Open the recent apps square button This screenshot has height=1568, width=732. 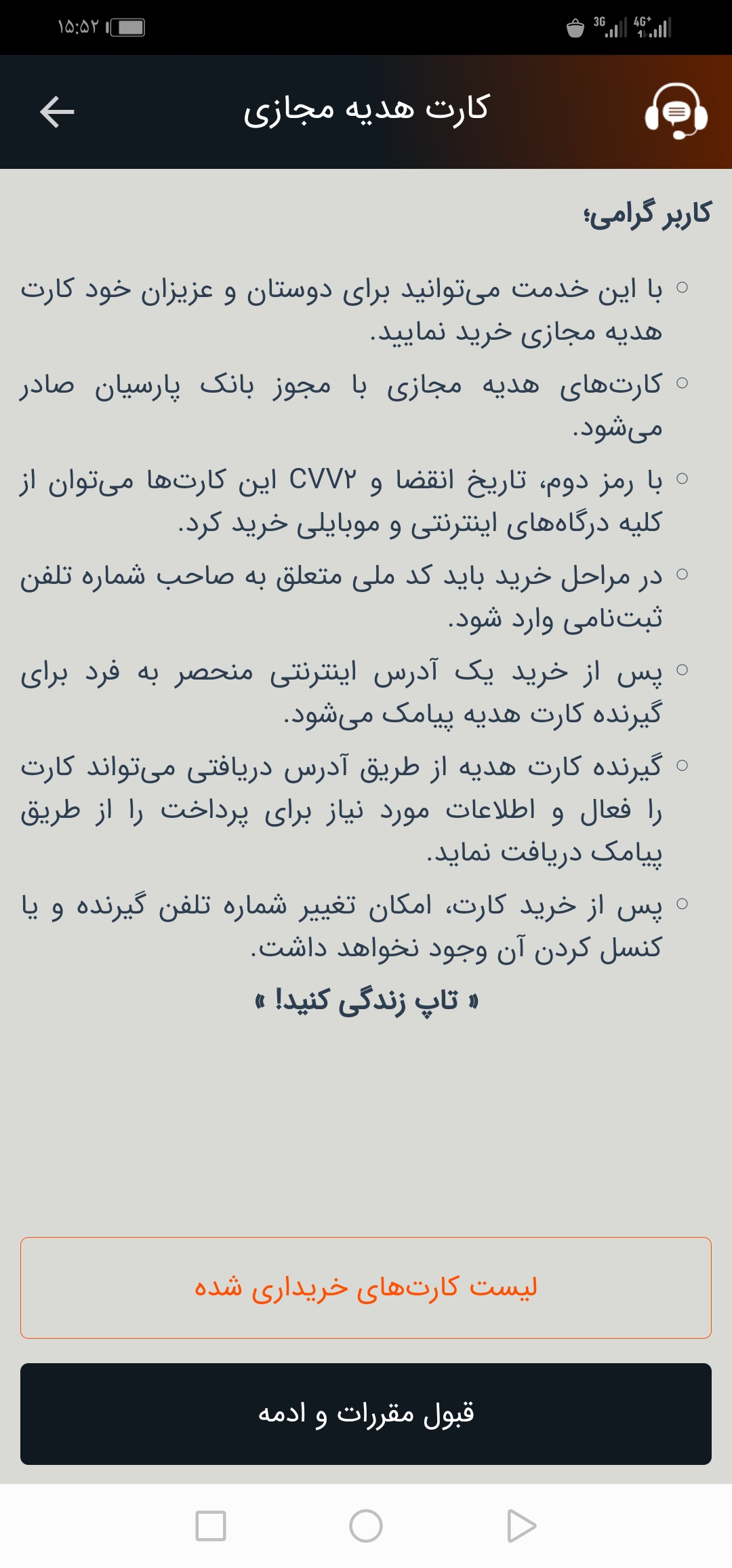click(210, 1526)
